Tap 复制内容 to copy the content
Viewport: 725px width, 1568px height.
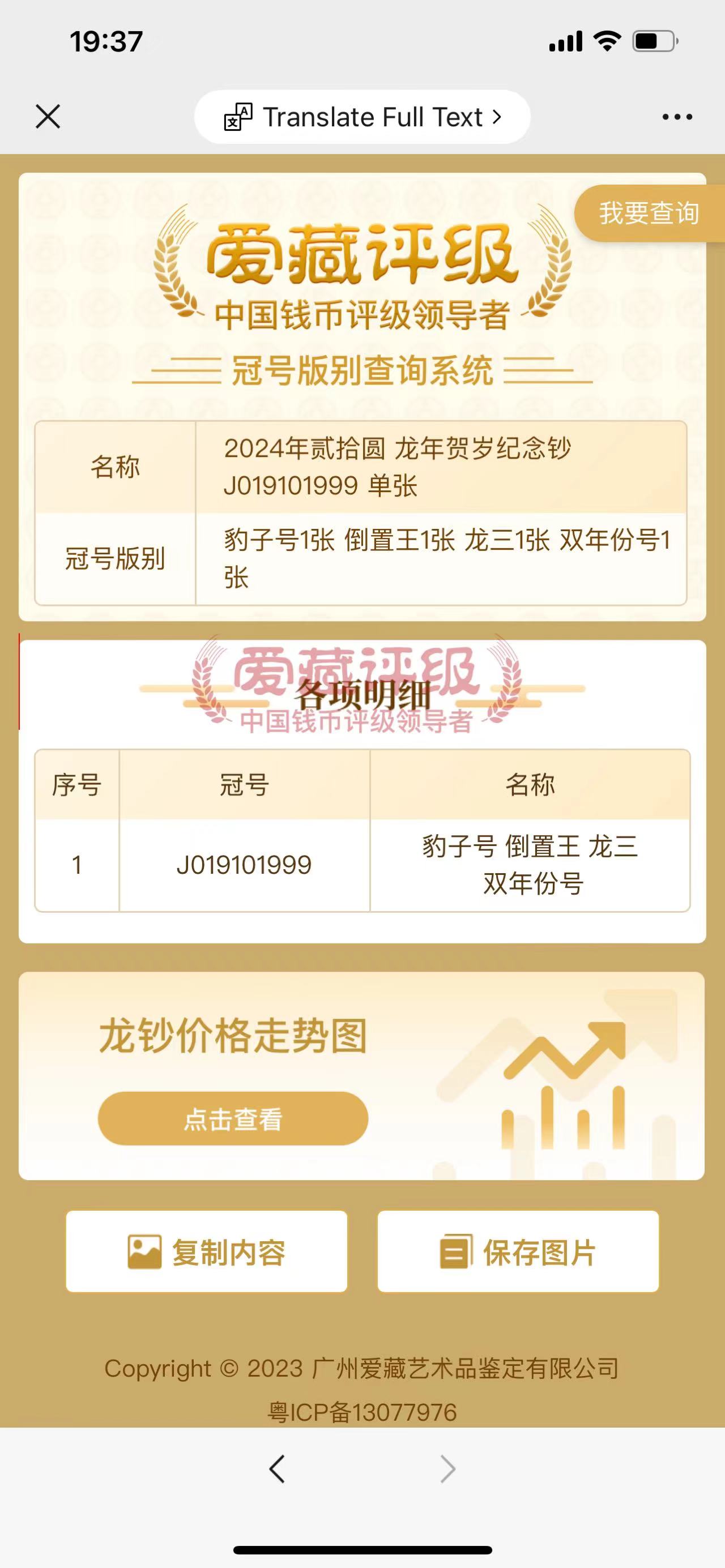(206, 1253)
